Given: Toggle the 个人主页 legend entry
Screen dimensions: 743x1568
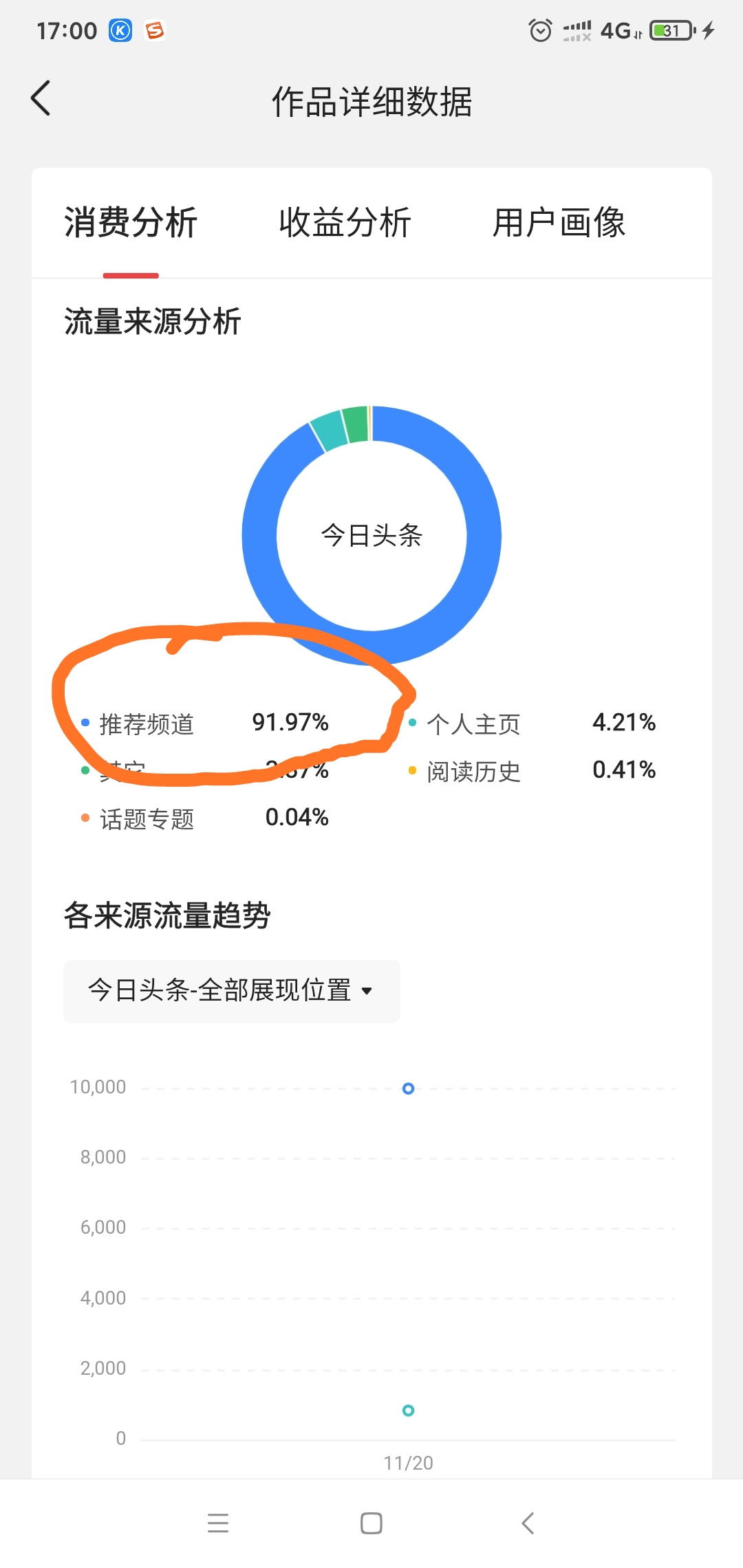Looking at the screenshot, I should pyautogui.click(x=475, y=723).
